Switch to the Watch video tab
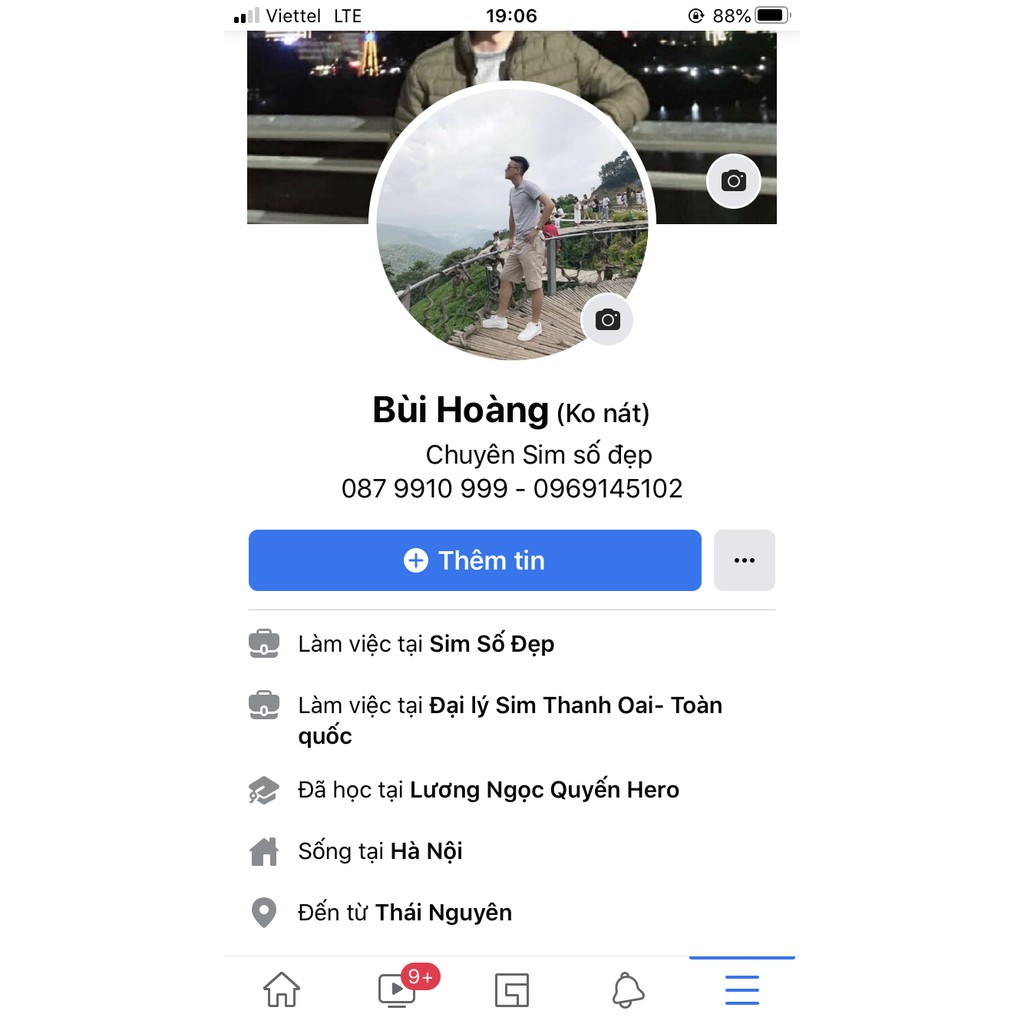Viewport: 1024px width, 1024px height. pos(397,989)
